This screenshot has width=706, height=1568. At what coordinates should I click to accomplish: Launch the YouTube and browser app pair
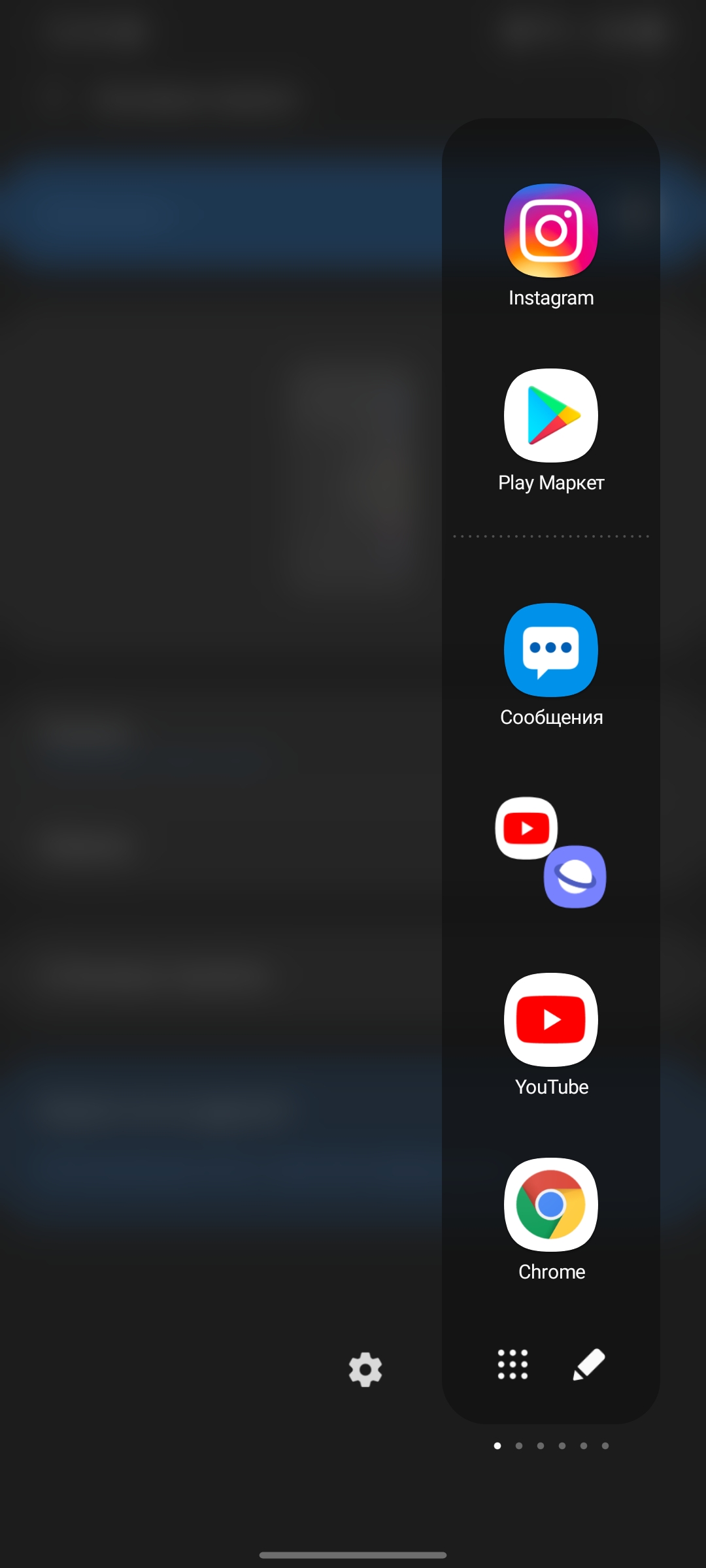(x=551, y=852)
